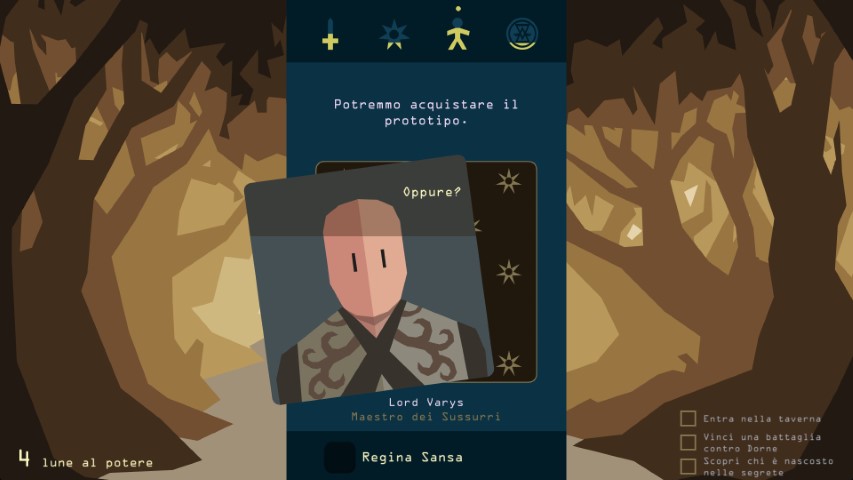Open the Regina Sansa bar

[426, 457]
